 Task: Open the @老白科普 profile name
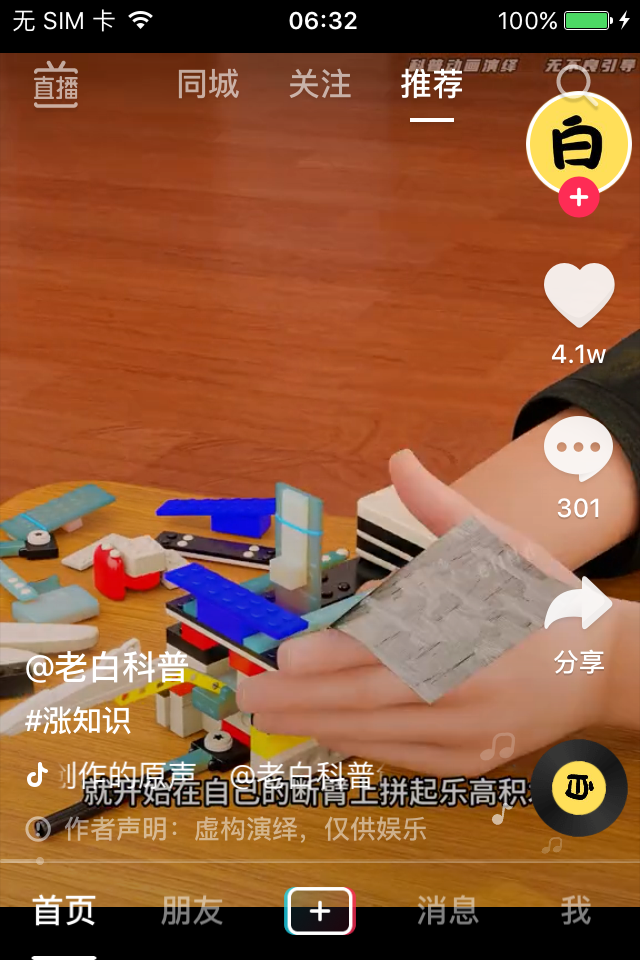click(107, 668)
